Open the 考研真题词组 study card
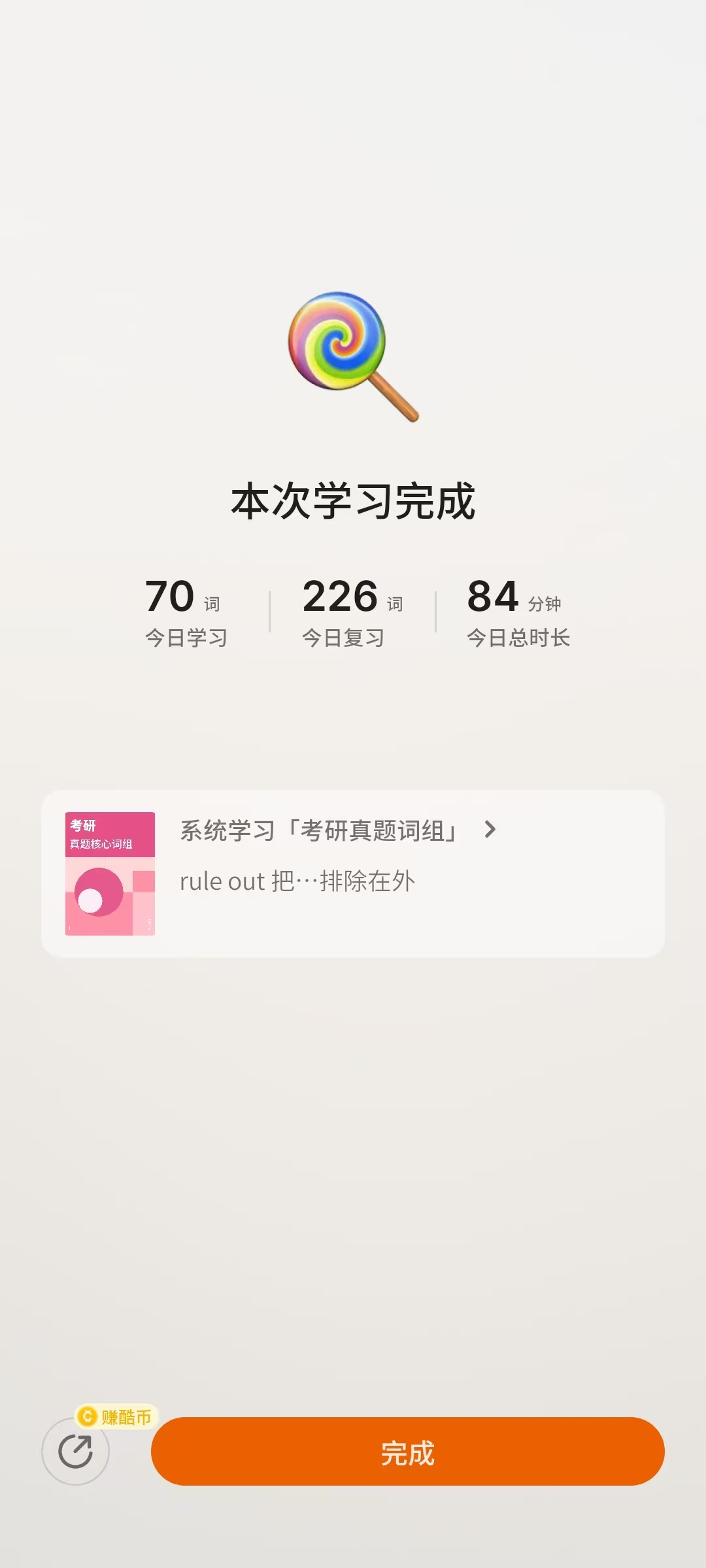The width and height of the screenshot is (706, 1568). (x=353, y=873)
